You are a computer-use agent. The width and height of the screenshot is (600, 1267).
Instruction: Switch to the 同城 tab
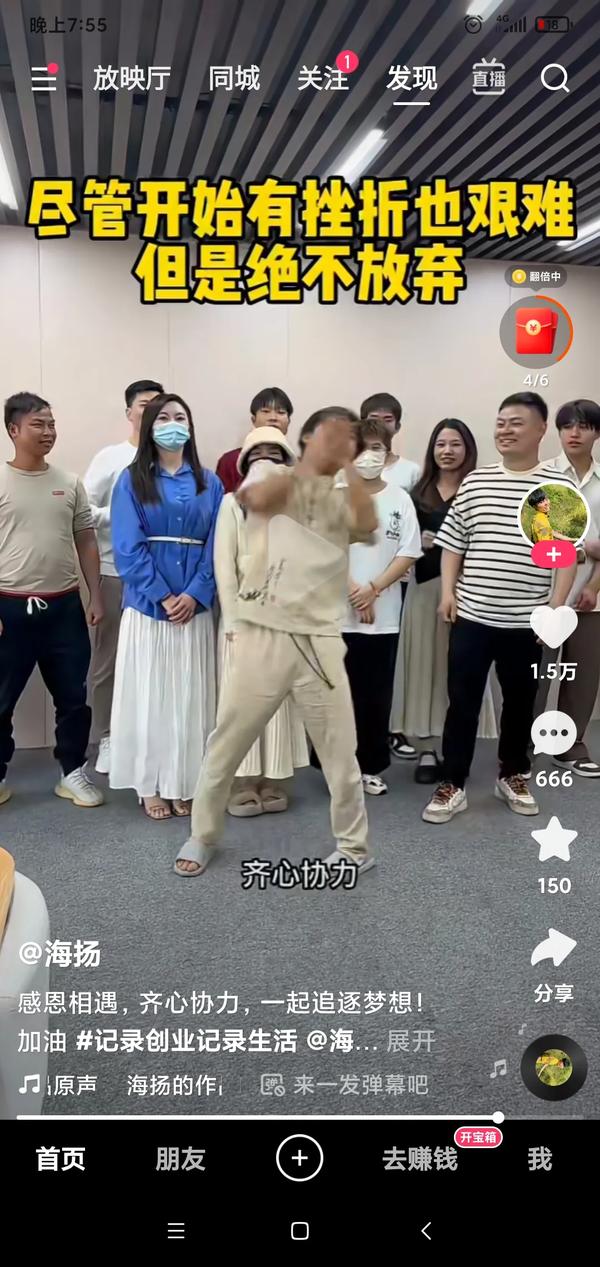click(234, 79)
